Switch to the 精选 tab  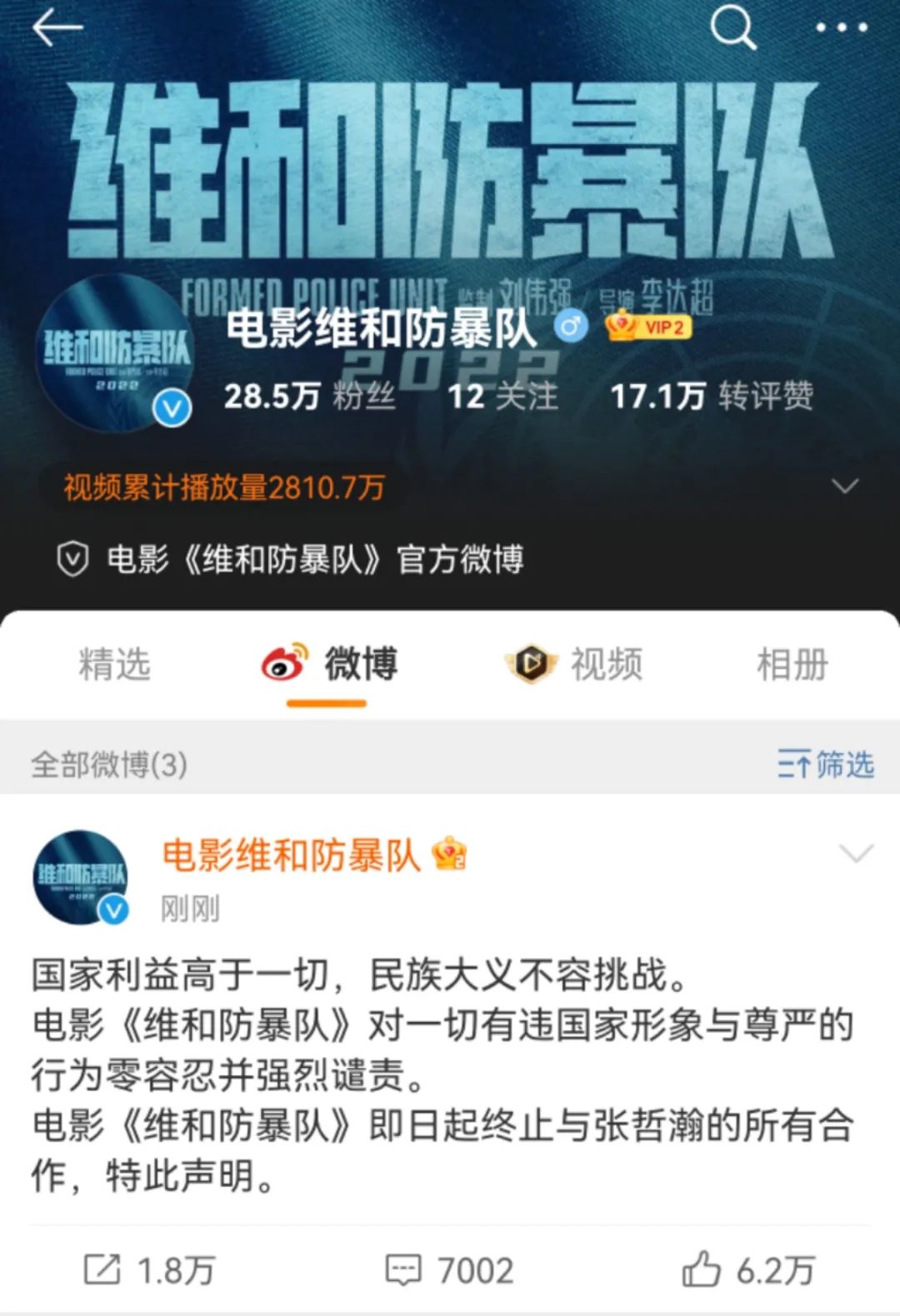pos(114,665)
